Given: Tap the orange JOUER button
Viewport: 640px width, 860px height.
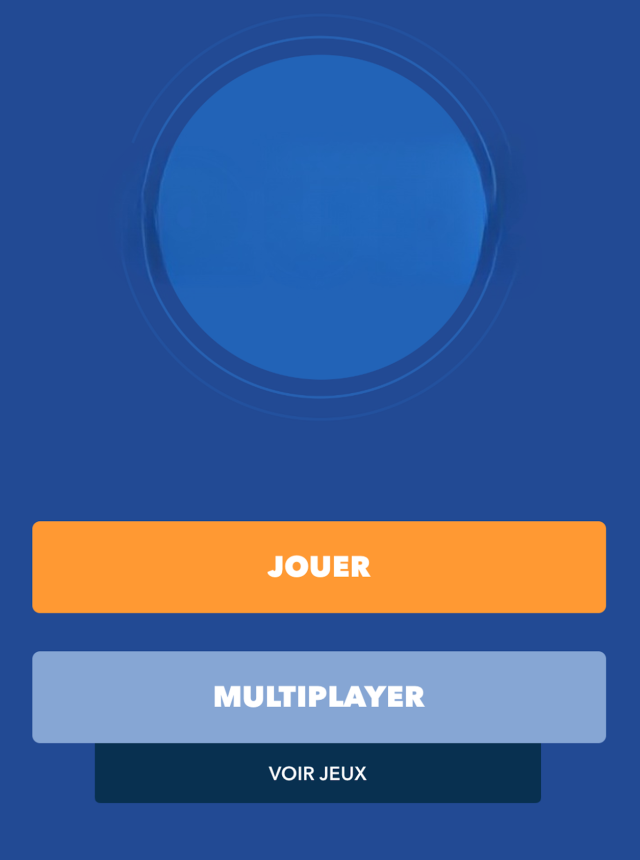Looking at the screenshot, I should 319,567.
